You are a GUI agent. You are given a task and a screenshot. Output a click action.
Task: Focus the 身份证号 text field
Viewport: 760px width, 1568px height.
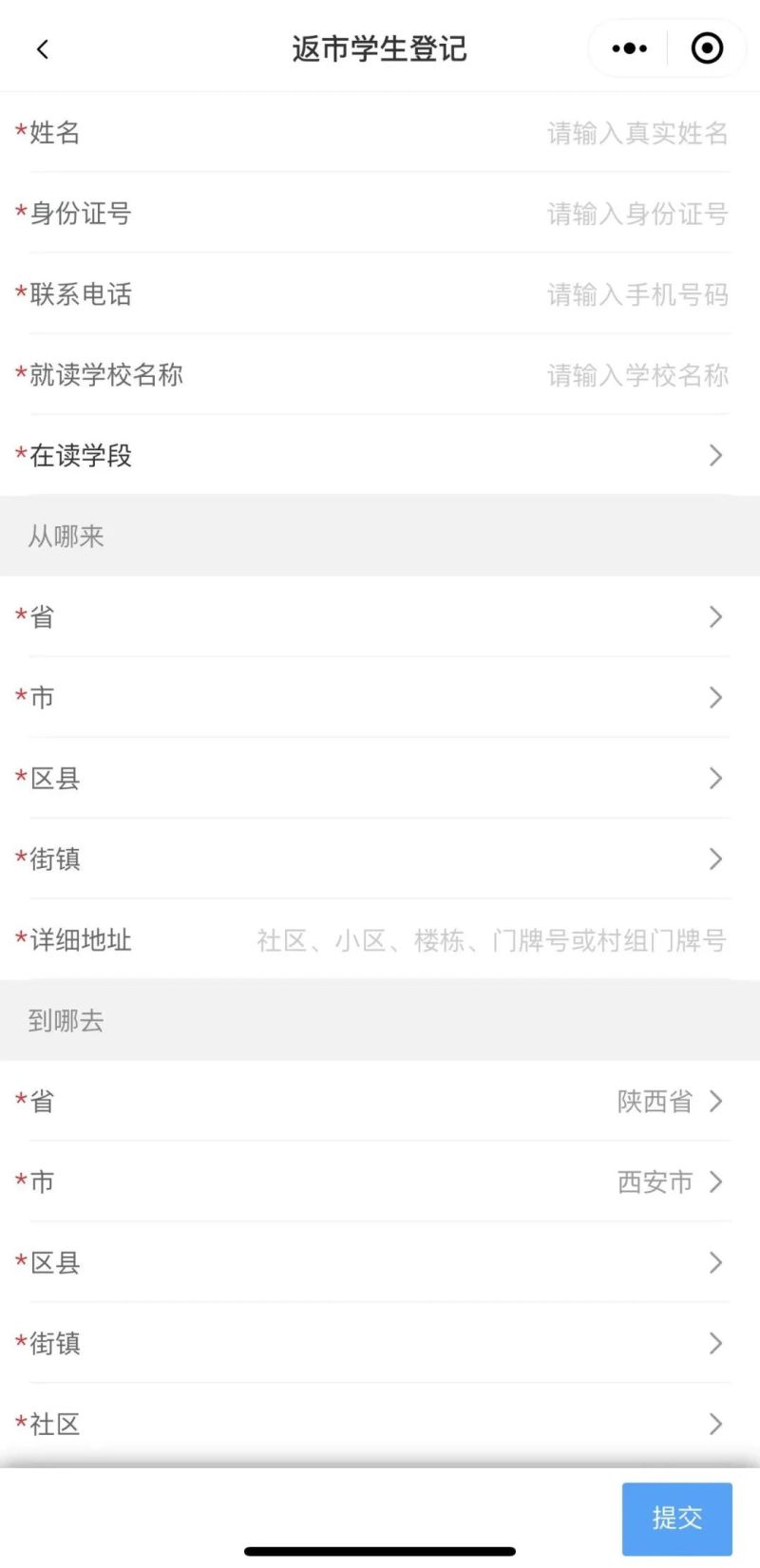[636, 214]
